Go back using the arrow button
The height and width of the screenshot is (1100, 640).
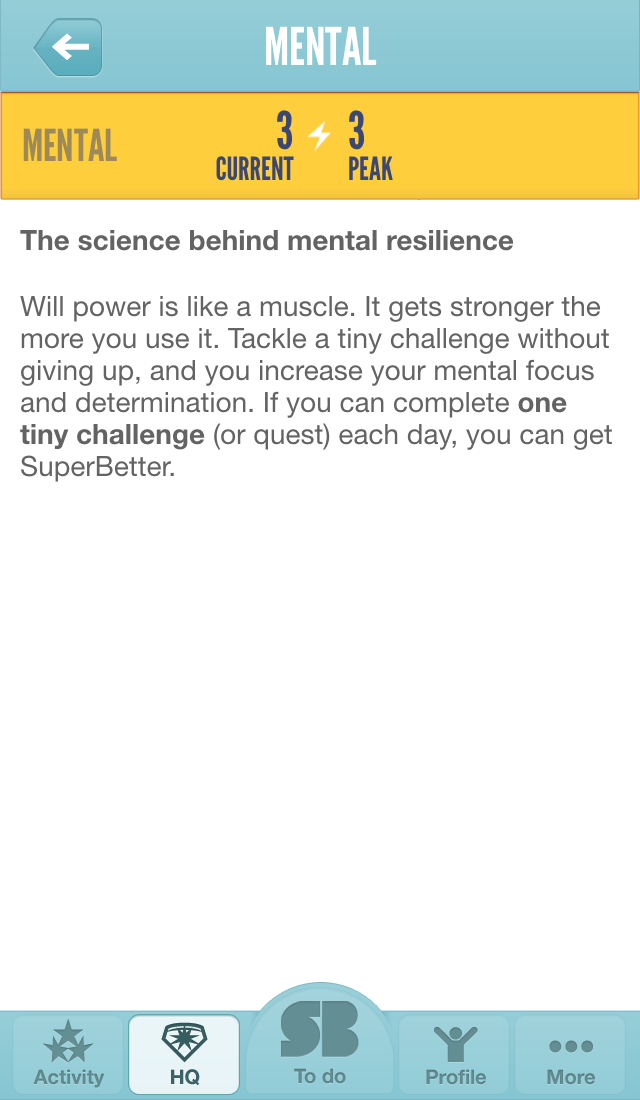tap(68, 47)
